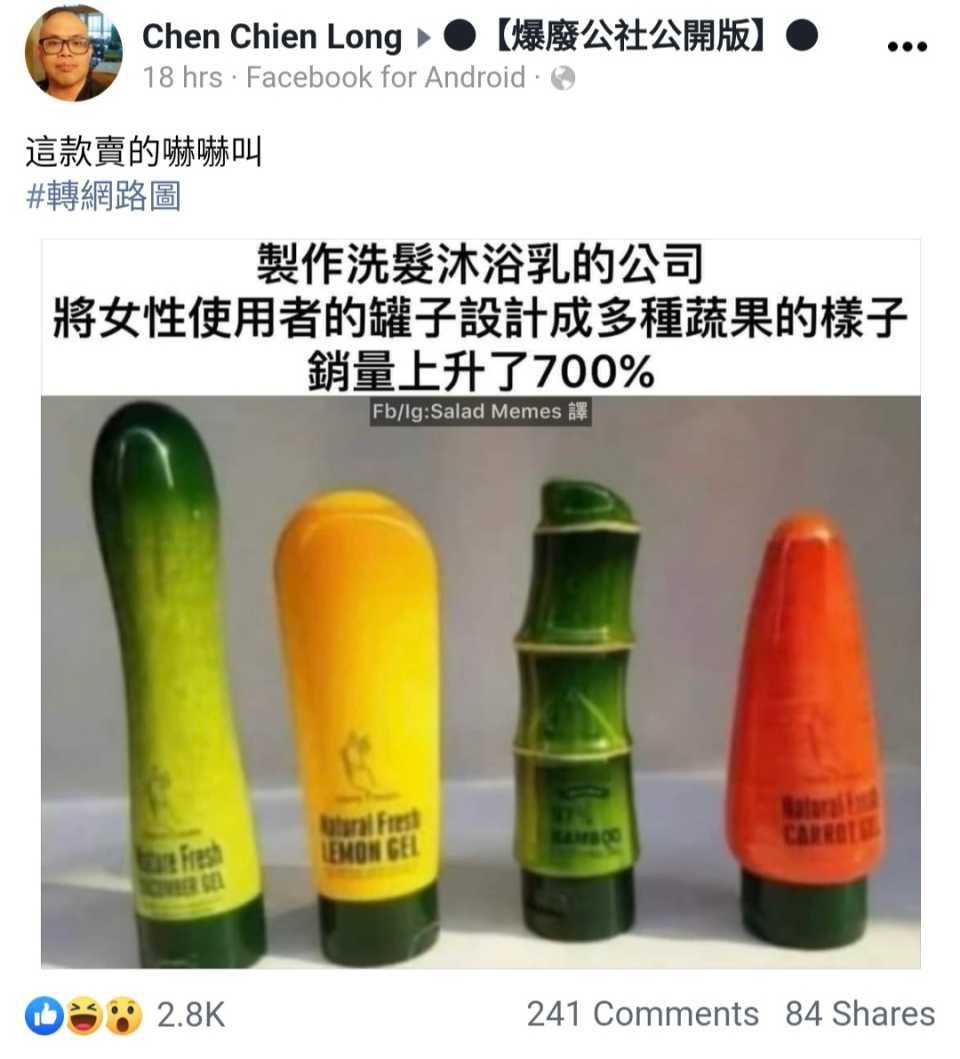Open the 爆廢公社公開版 group
This screenshot has height=1059, width=960.
coord(630,37)
